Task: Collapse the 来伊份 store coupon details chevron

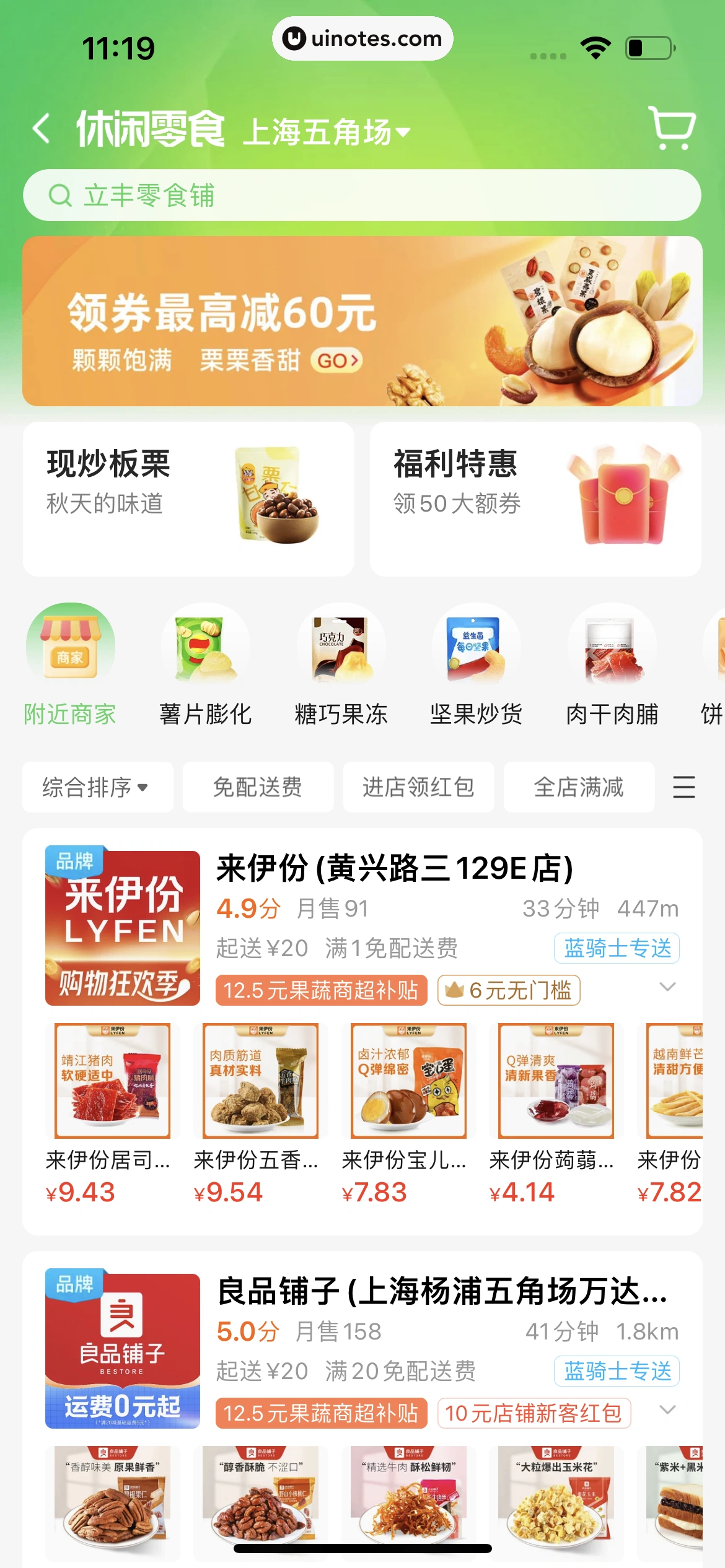Action: coord(667,987)
